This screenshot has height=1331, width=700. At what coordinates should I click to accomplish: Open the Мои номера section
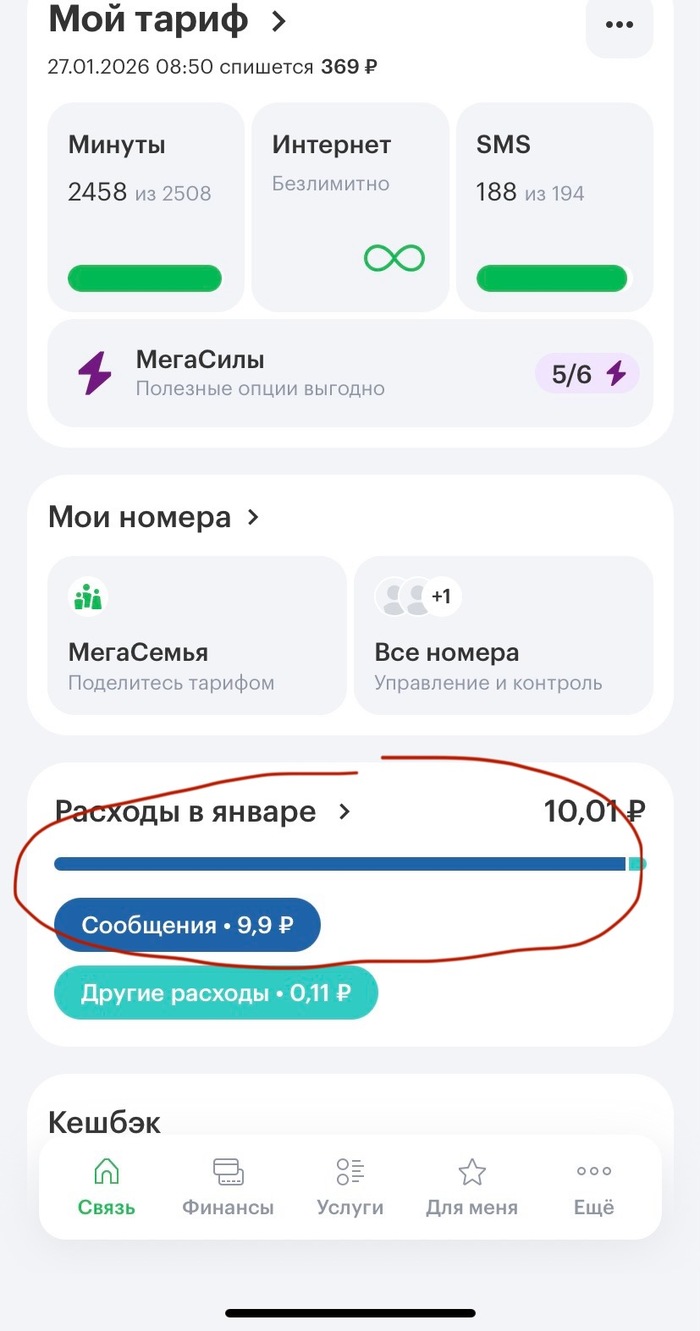point(154,517)
